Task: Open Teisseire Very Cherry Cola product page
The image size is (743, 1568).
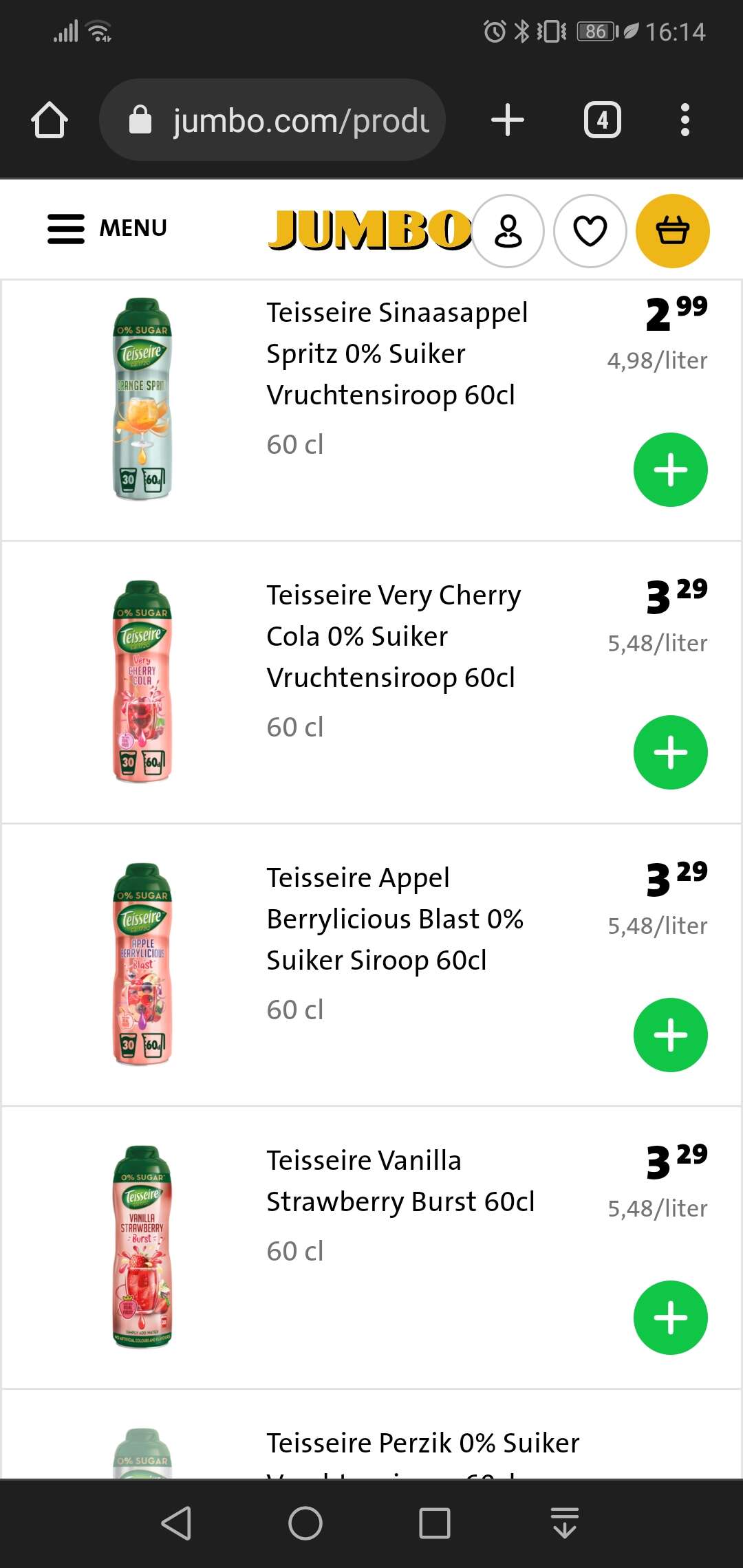Action: (394, 636)
